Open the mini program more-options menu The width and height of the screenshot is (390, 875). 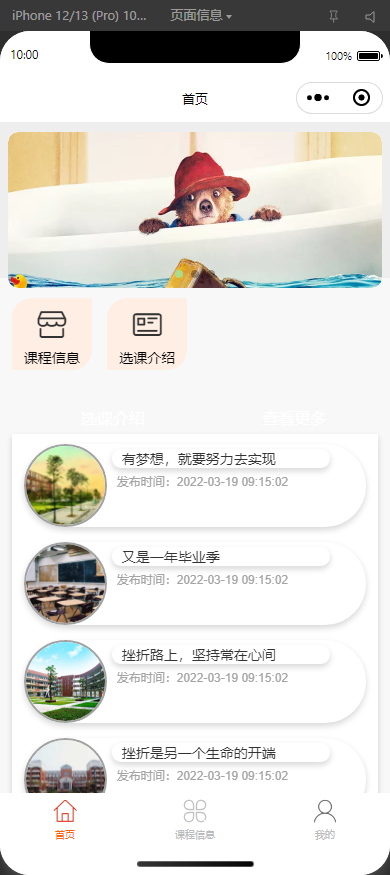(317, 98)
